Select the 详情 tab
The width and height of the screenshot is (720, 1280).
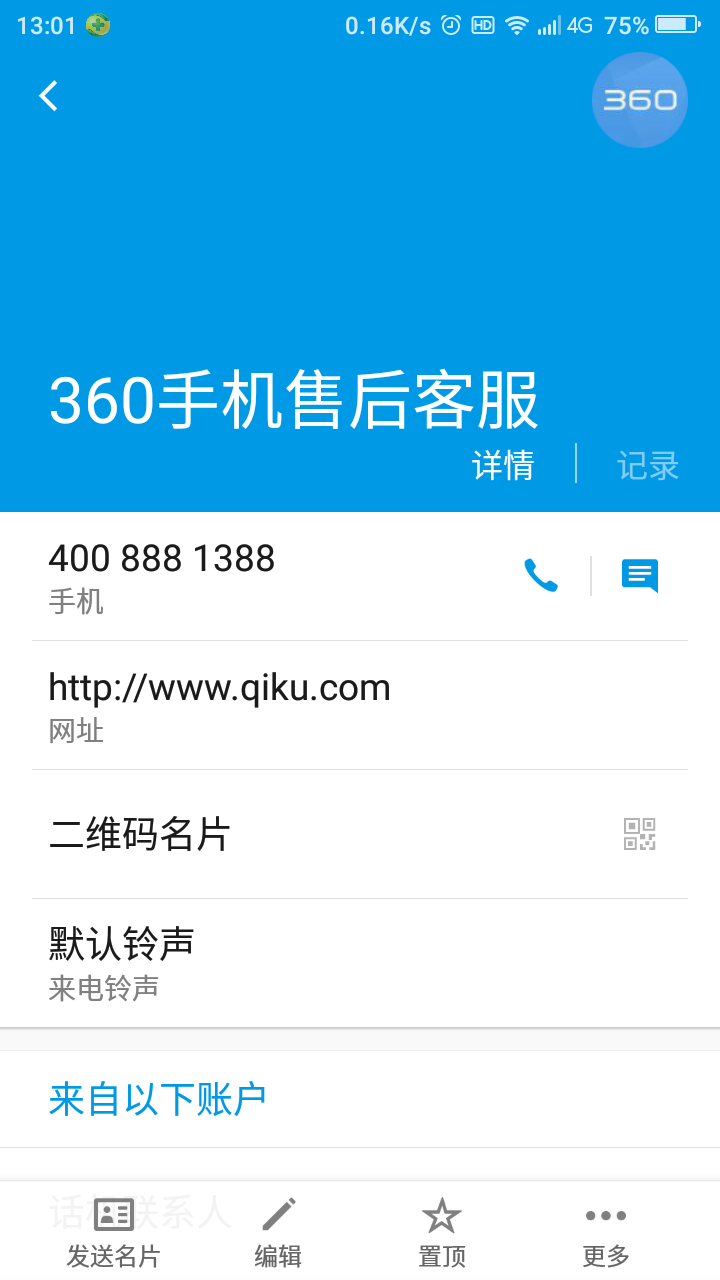tap(503, 465)
